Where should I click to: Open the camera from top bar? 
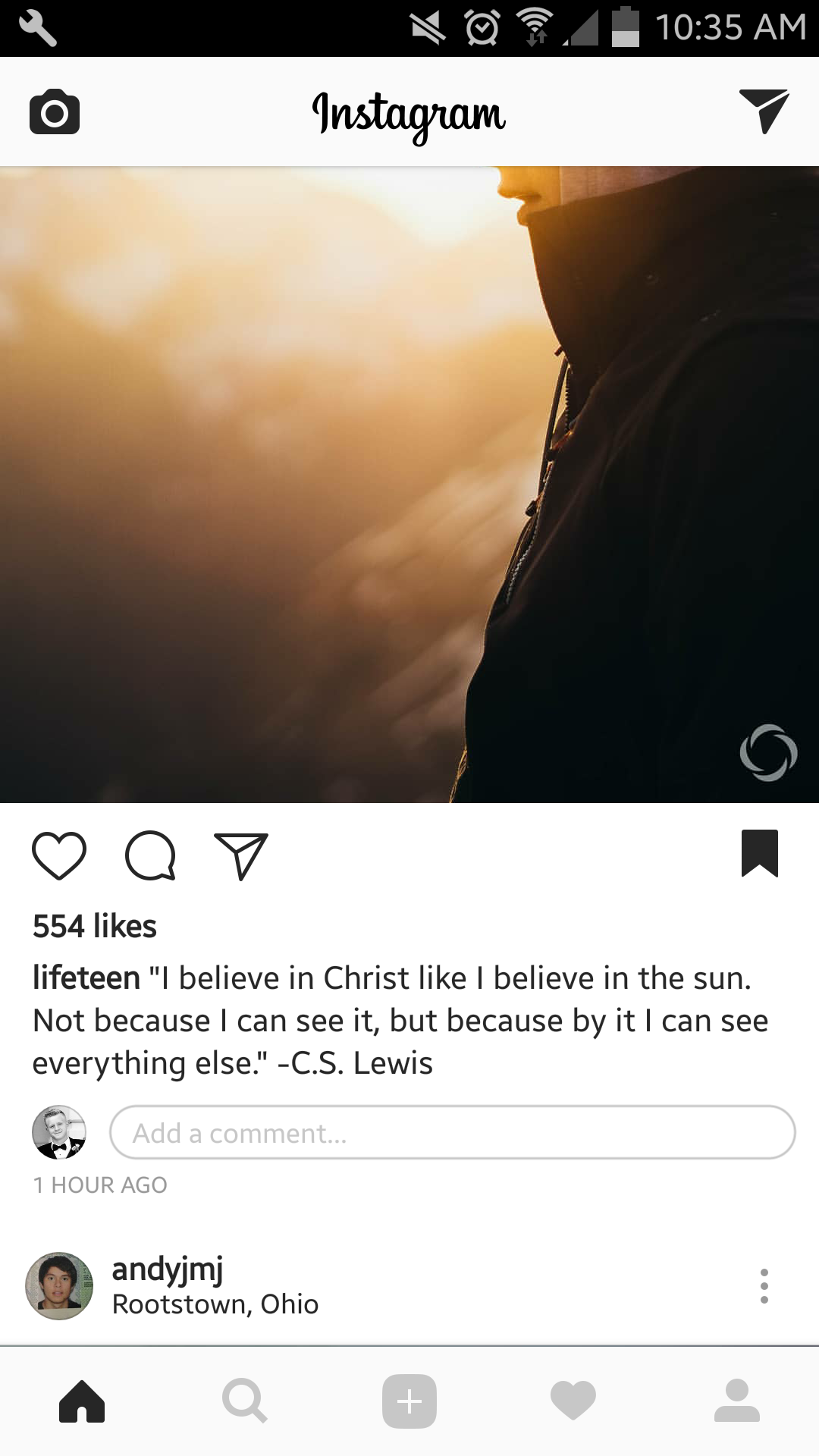pyautogui.click(x=55, y=112)
